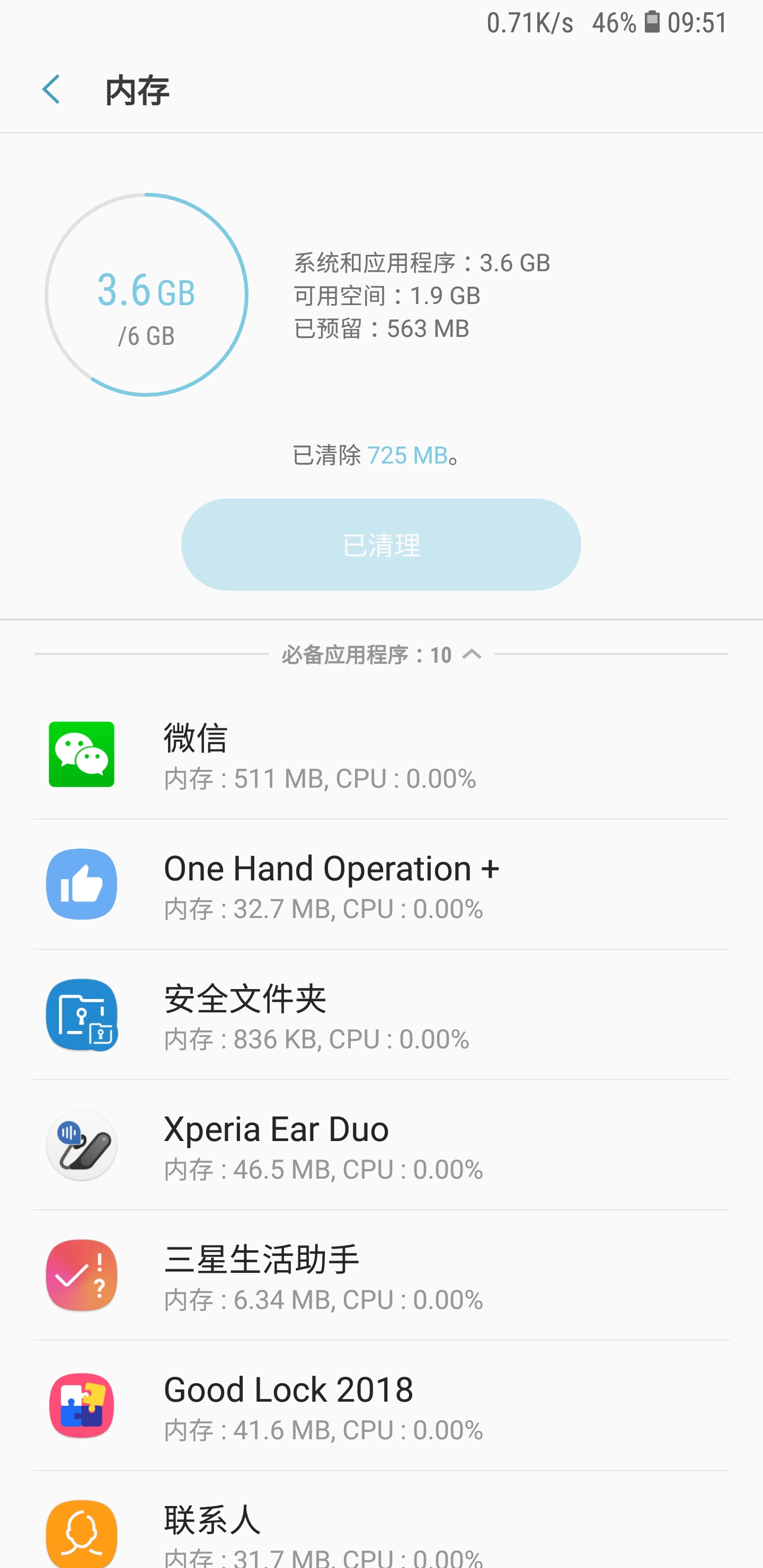View Xperia Ear Duo memory details
Image resolution: width=763 pixels, height=1568 pixels.
tap(381, 1145)
